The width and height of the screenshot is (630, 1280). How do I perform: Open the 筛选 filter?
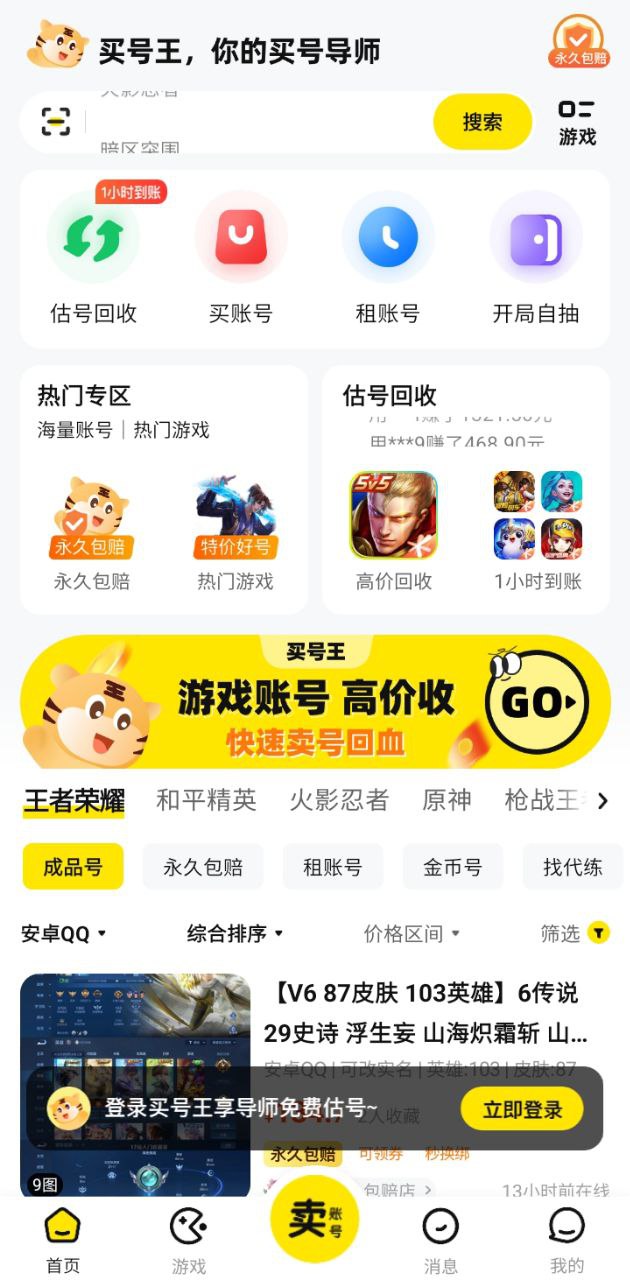[574, 934]
